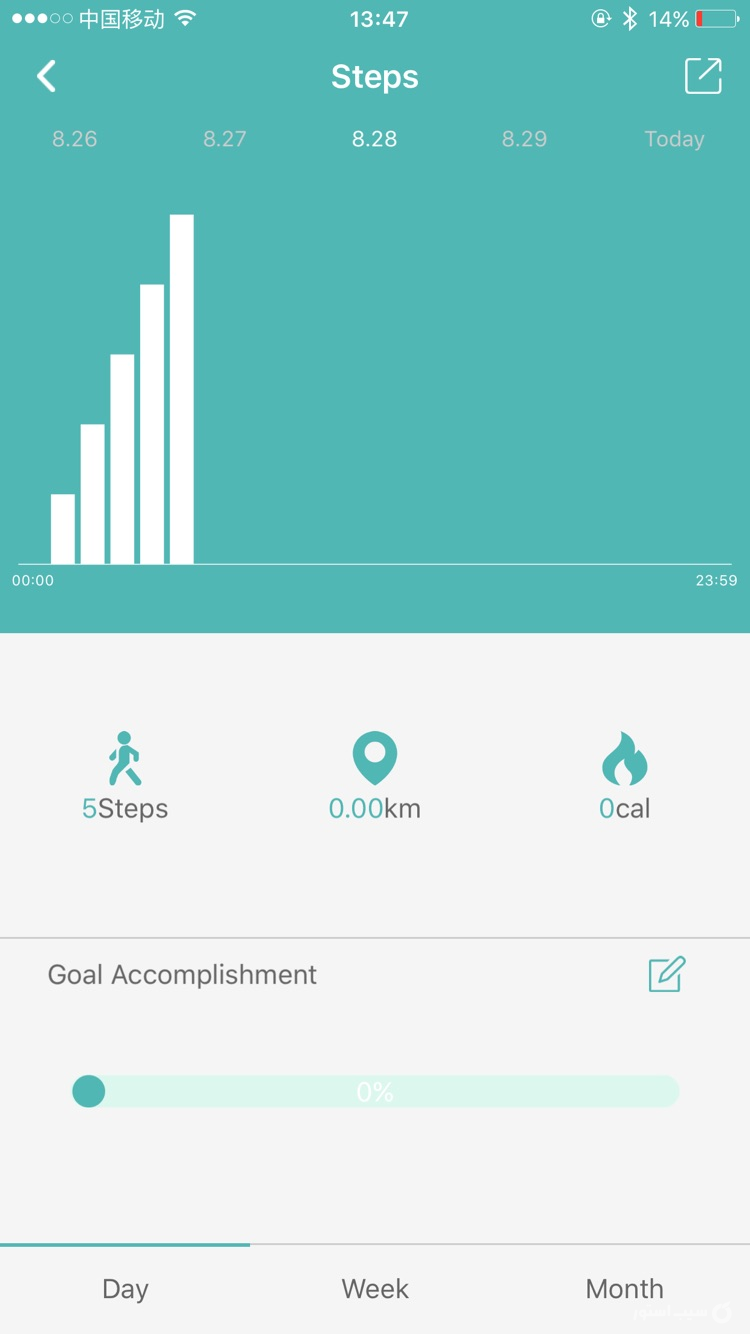Select the Day view tab
The width and height of the screenshot is (750, 1334).
tap(124, 1289)
